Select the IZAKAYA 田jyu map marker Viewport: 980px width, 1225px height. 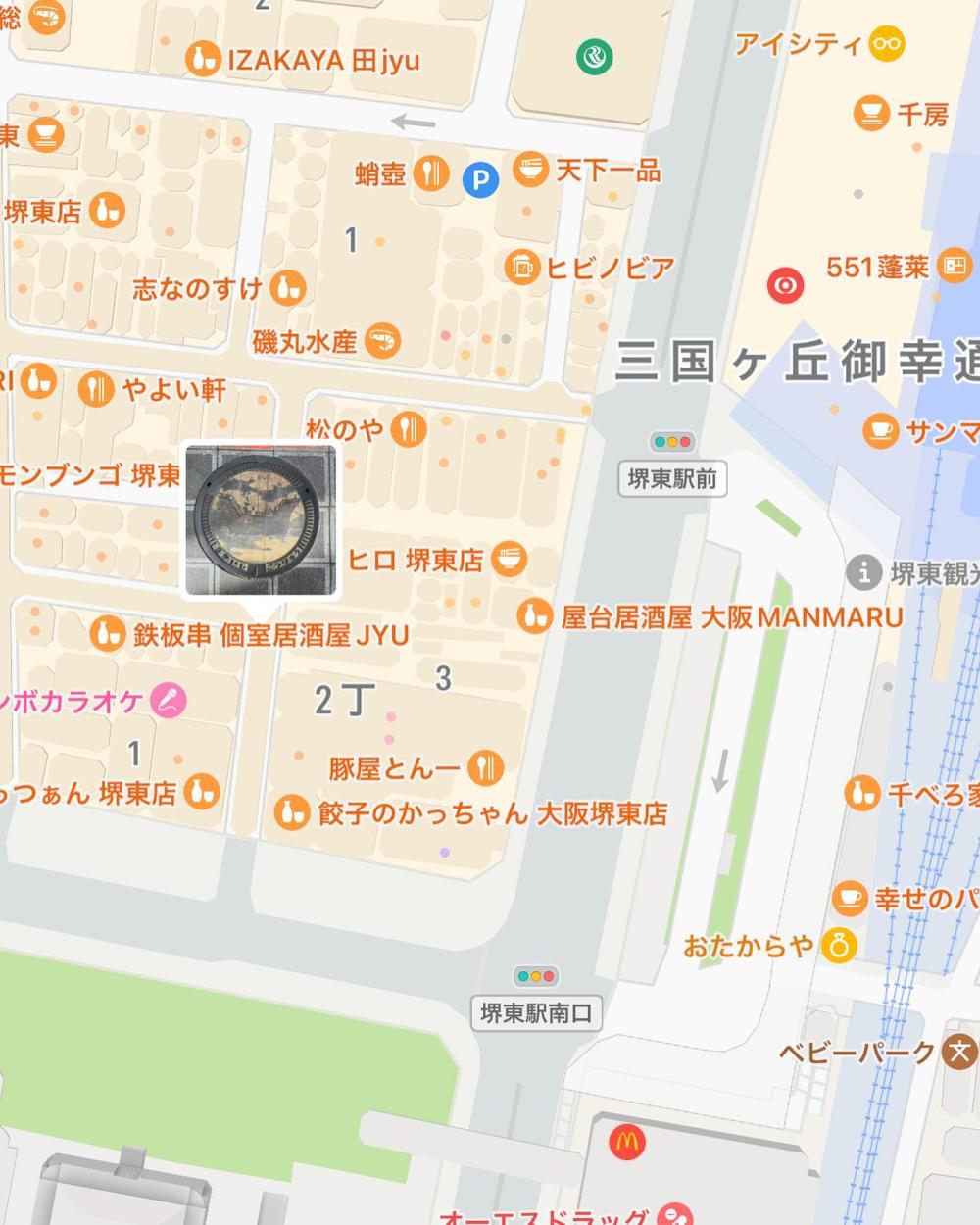tap(203, 59)
